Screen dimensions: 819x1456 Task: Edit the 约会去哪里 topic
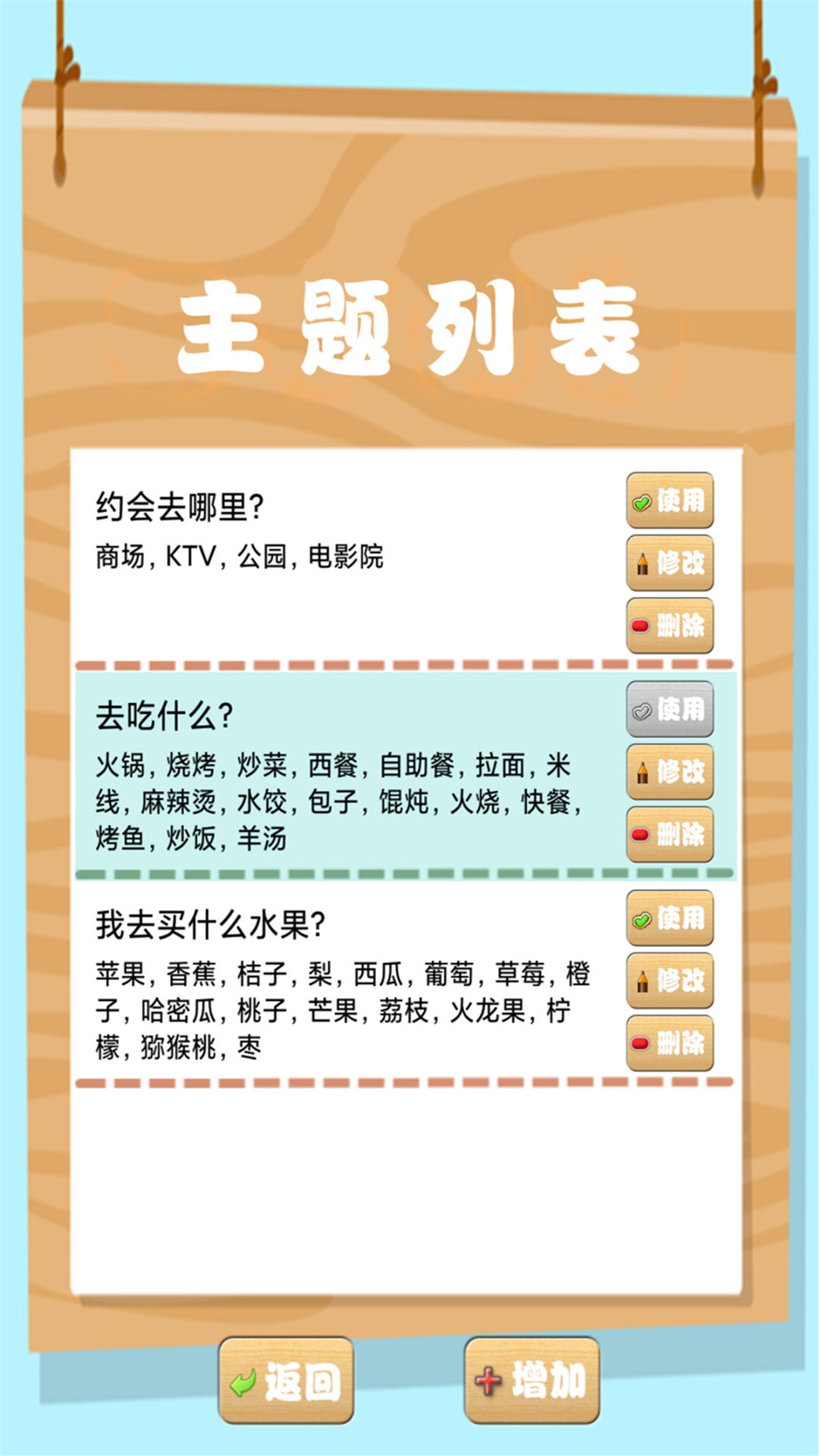[x=670, y=563]
